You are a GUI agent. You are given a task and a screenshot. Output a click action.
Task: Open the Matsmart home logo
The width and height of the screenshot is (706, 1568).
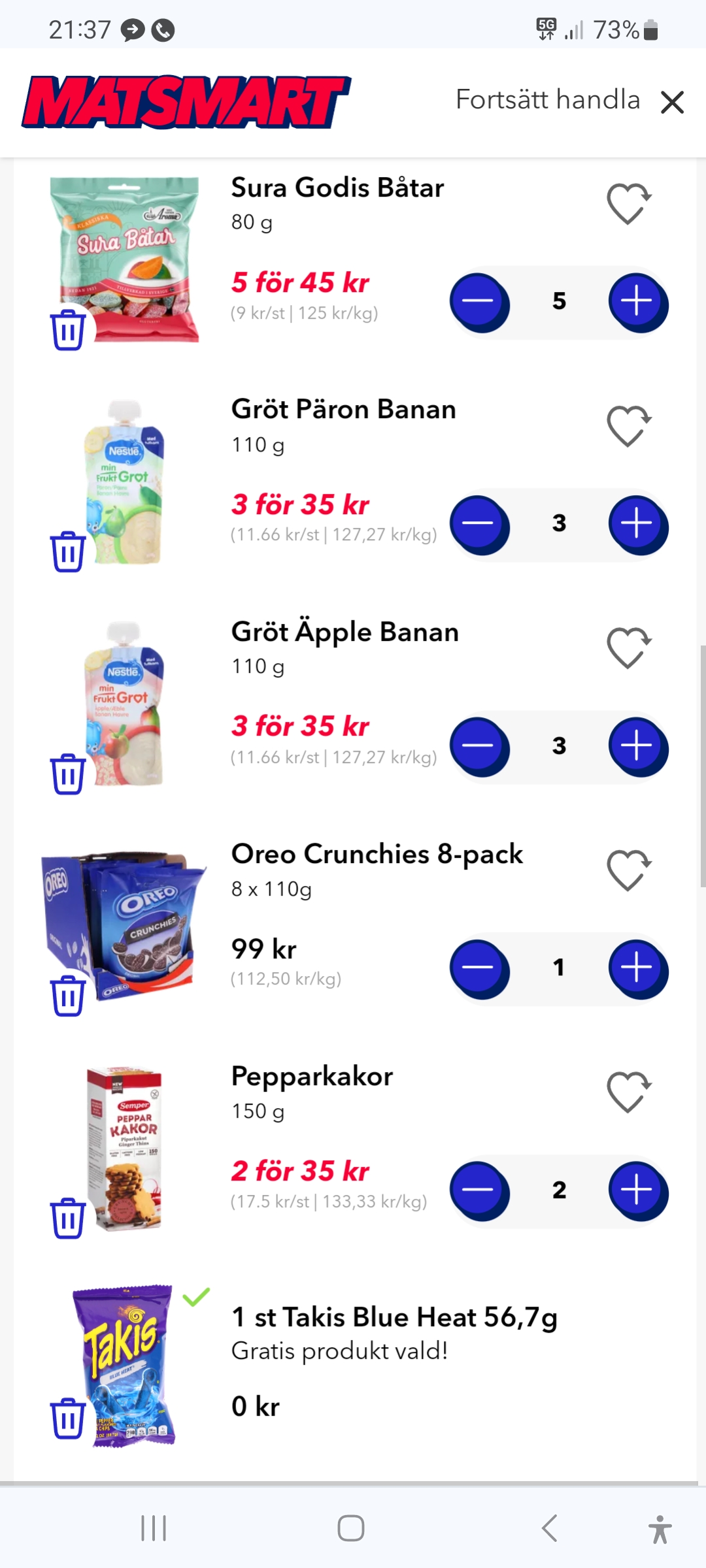tap(186, 102)
